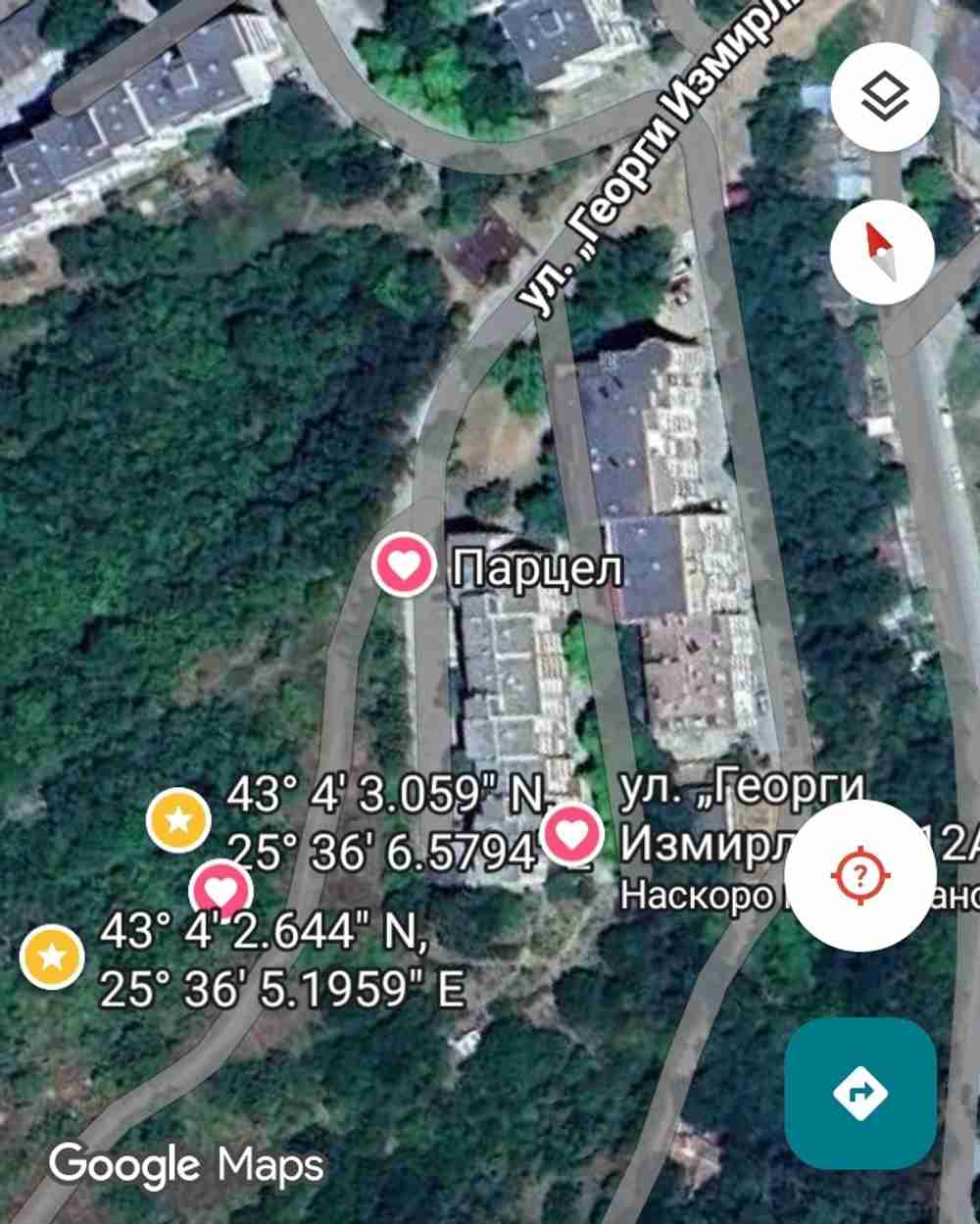Open the saved place Парцел

403,564
